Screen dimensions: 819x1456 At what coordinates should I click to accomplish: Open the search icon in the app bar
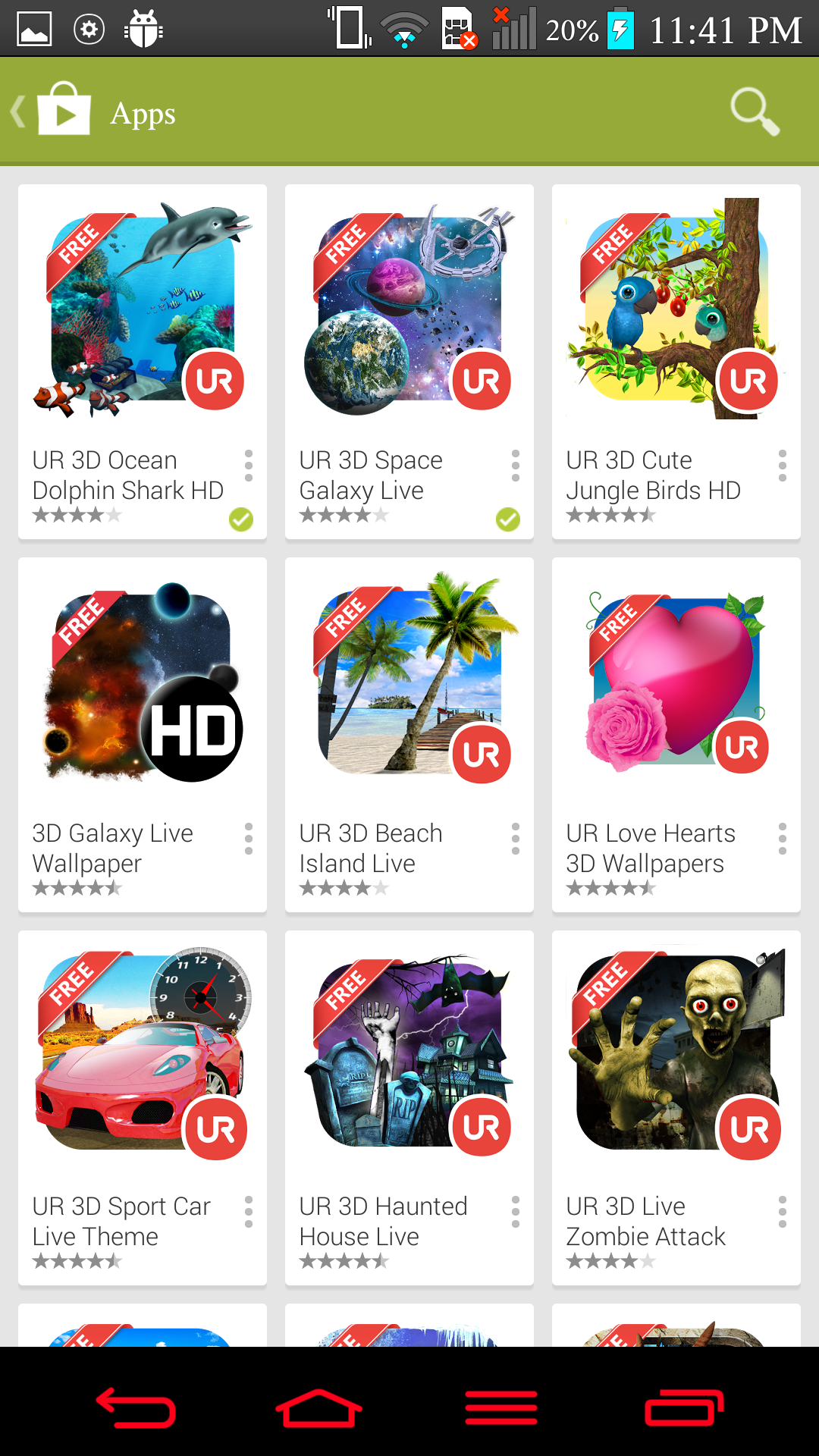(x=755, y=112)
